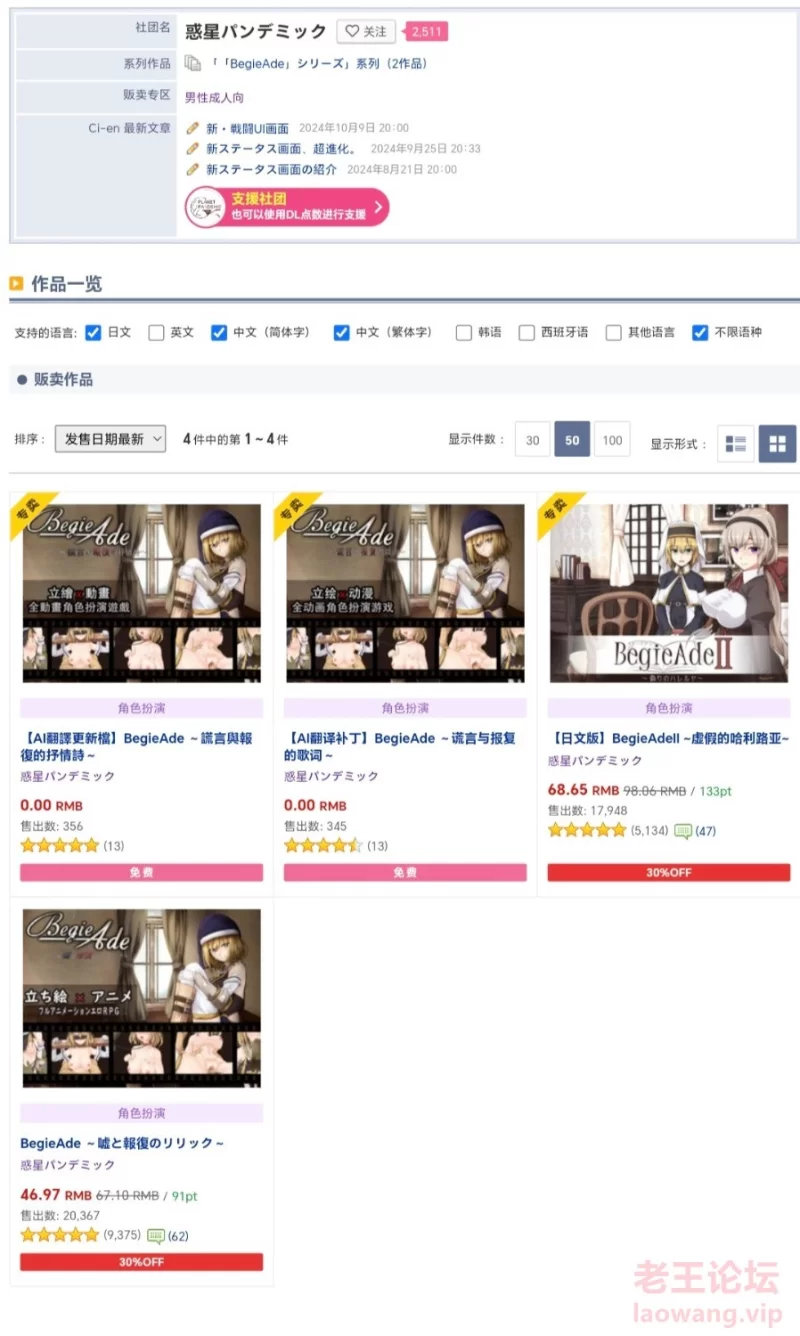This screenshot has width=800, height=1336.
Task: Follow the circle with the 关注 button
Action: point(366,32)
